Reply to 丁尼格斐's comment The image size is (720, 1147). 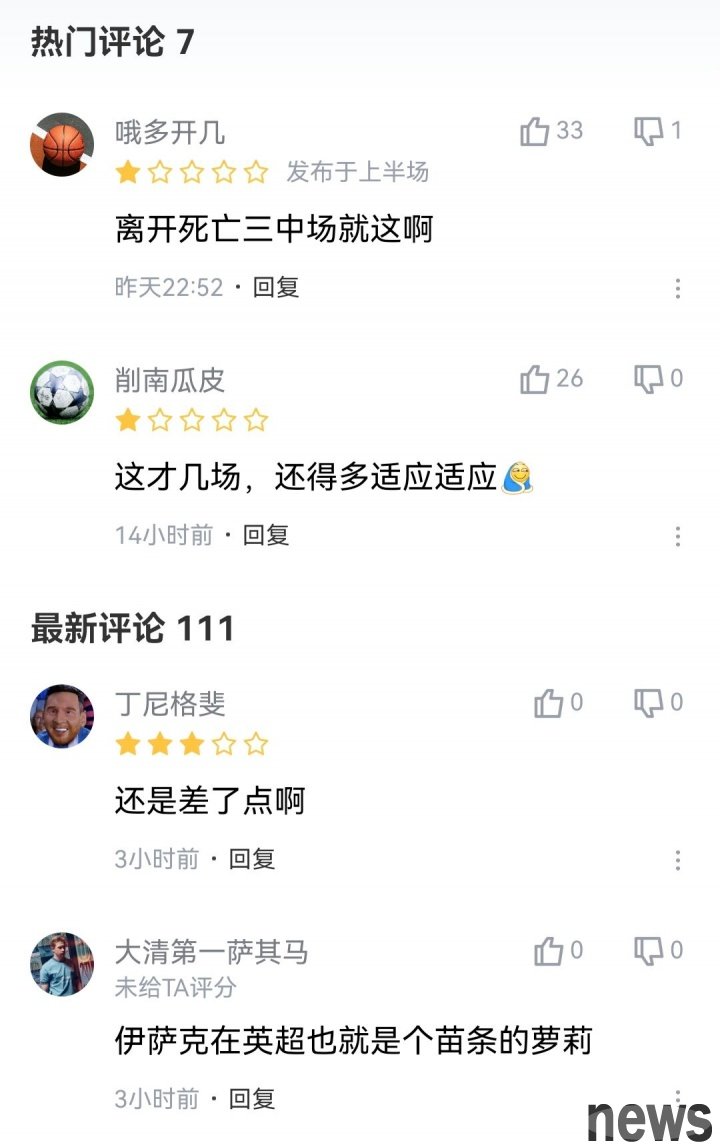[252, 858]
